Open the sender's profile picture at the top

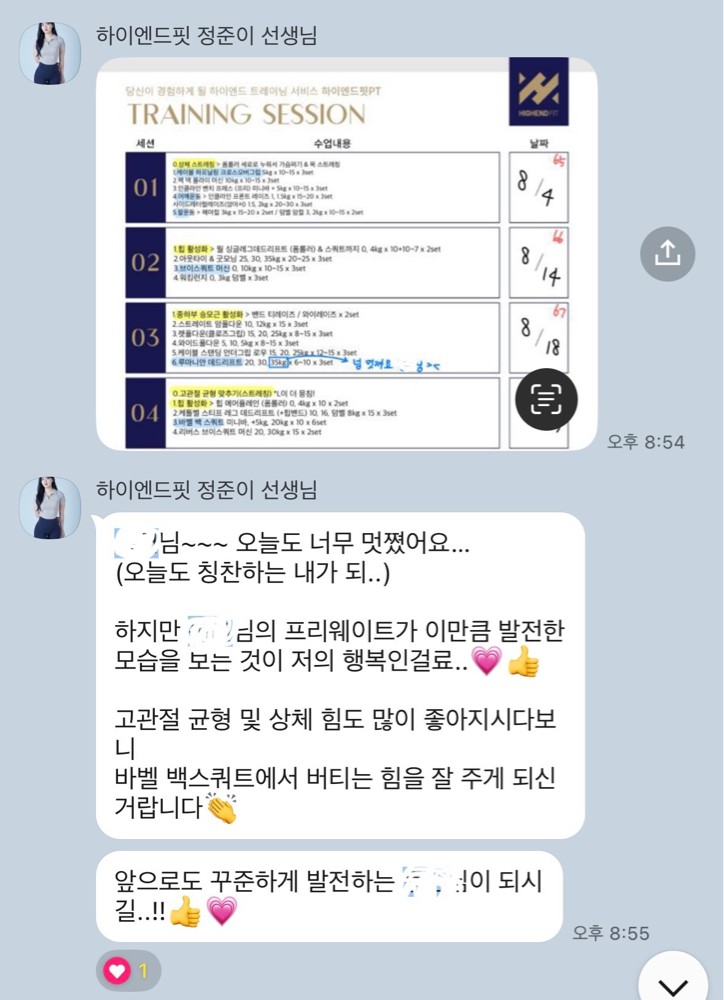point(50,53)
